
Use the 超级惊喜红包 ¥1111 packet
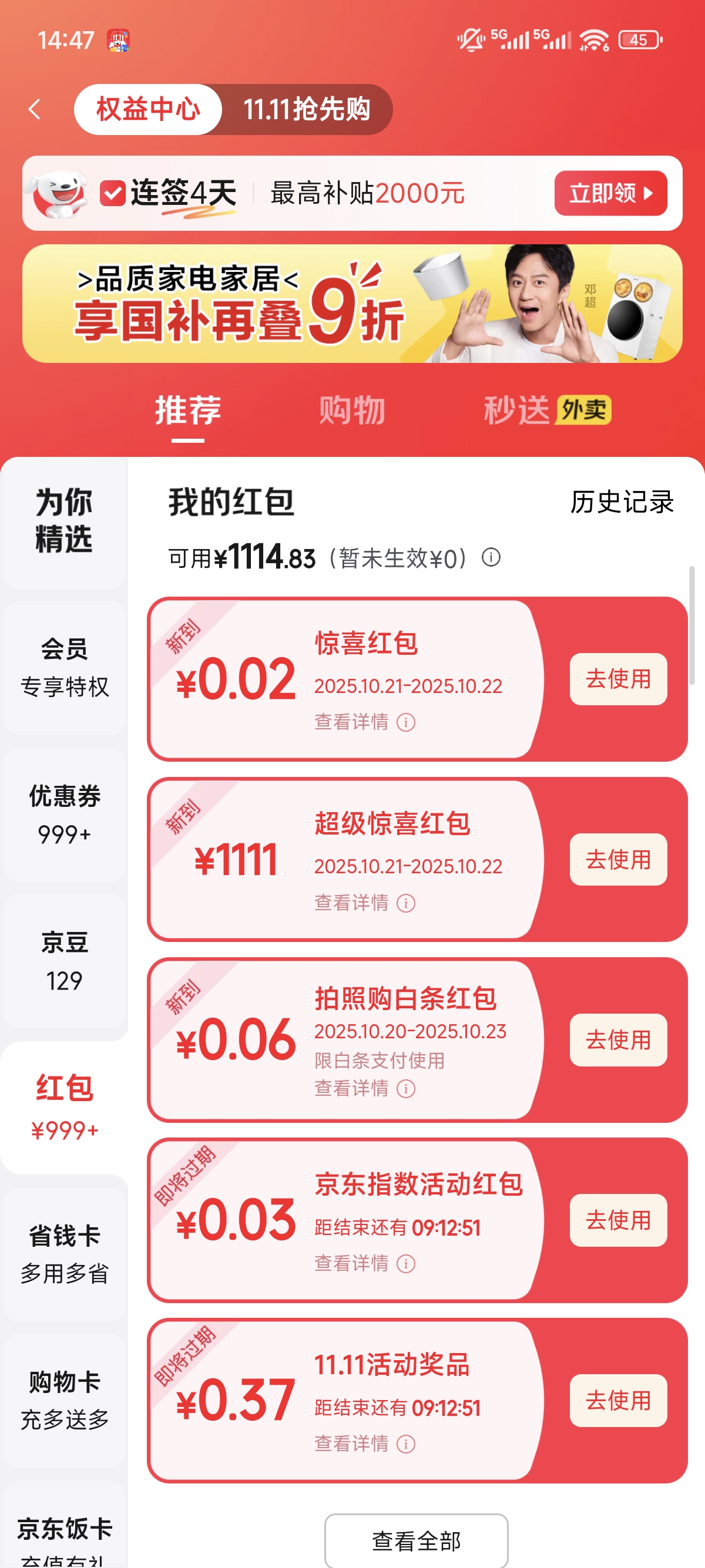pos(618,859)
